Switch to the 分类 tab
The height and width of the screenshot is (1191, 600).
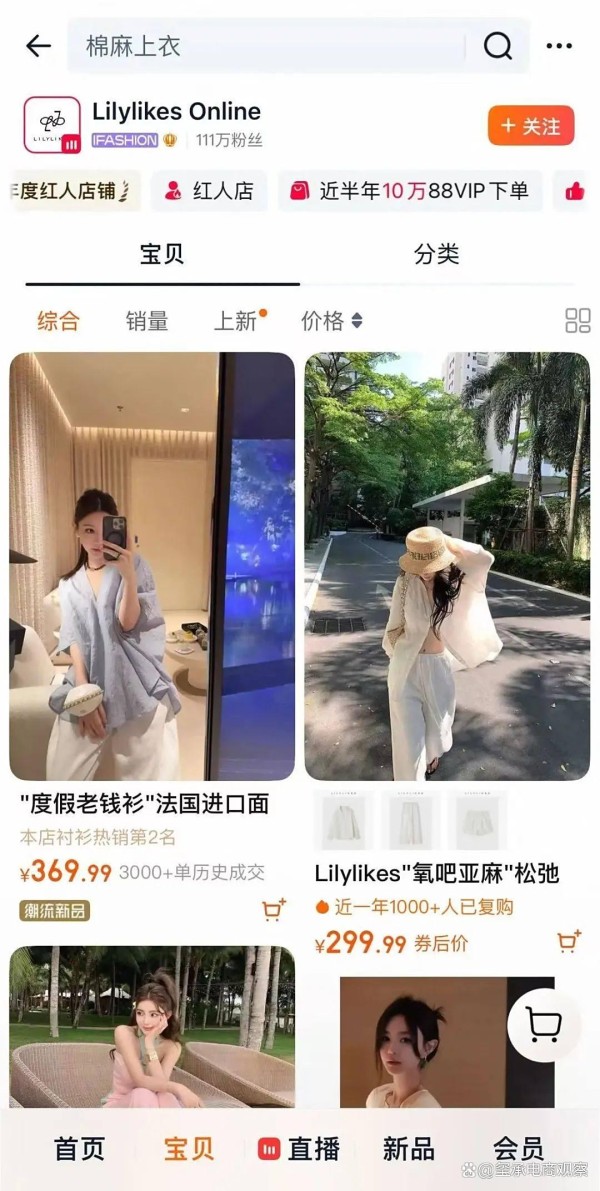[436, 254]
